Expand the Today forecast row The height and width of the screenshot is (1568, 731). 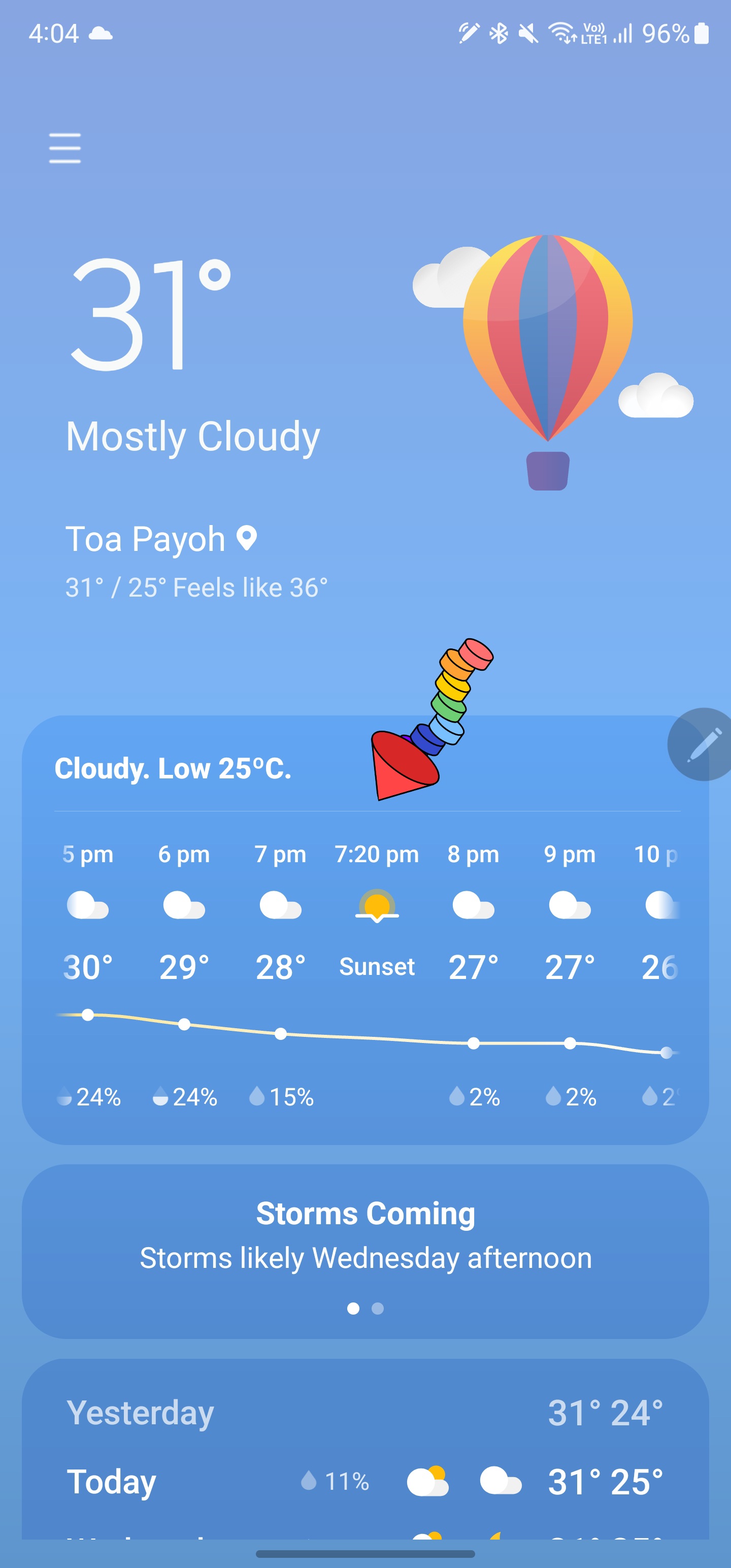tap(111, 1481)
